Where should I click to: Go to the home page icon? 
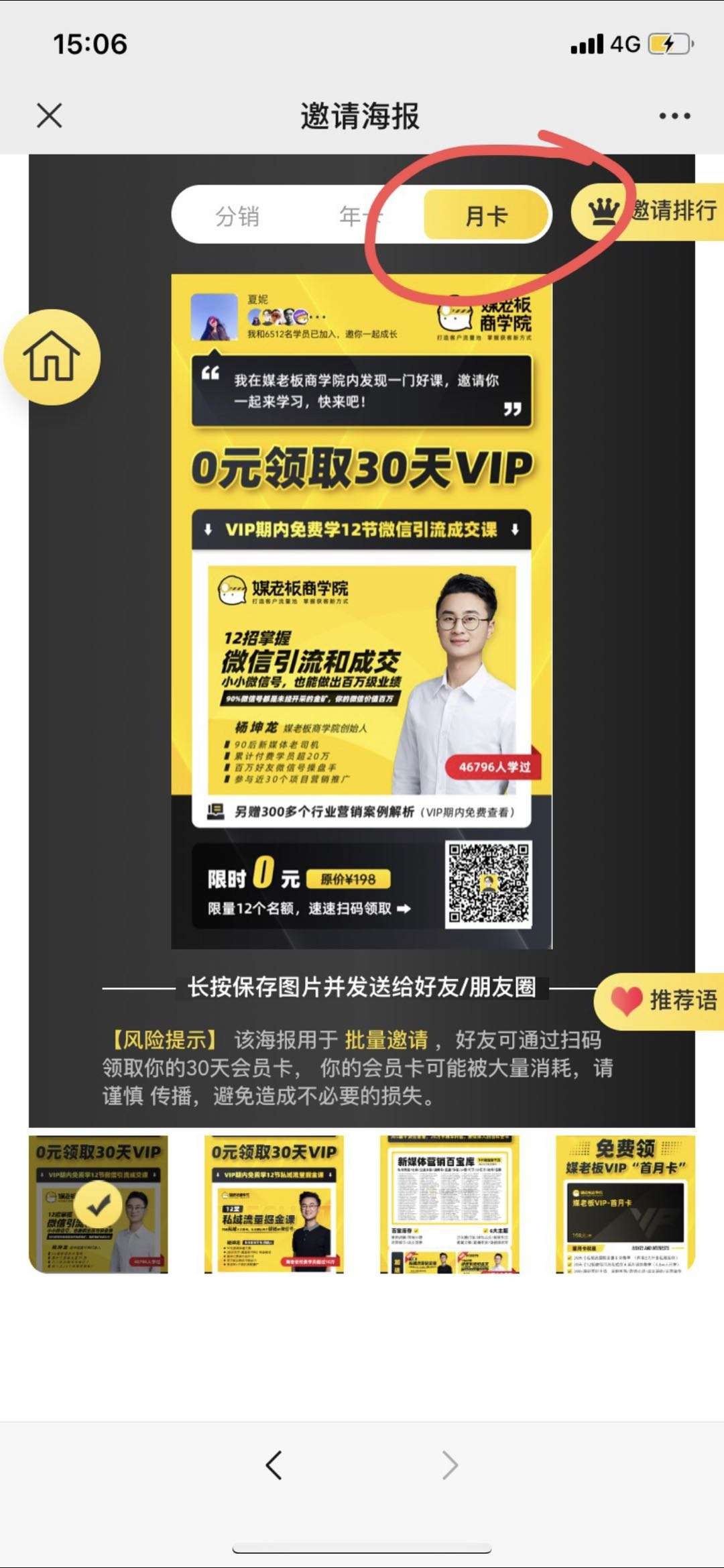52,356
